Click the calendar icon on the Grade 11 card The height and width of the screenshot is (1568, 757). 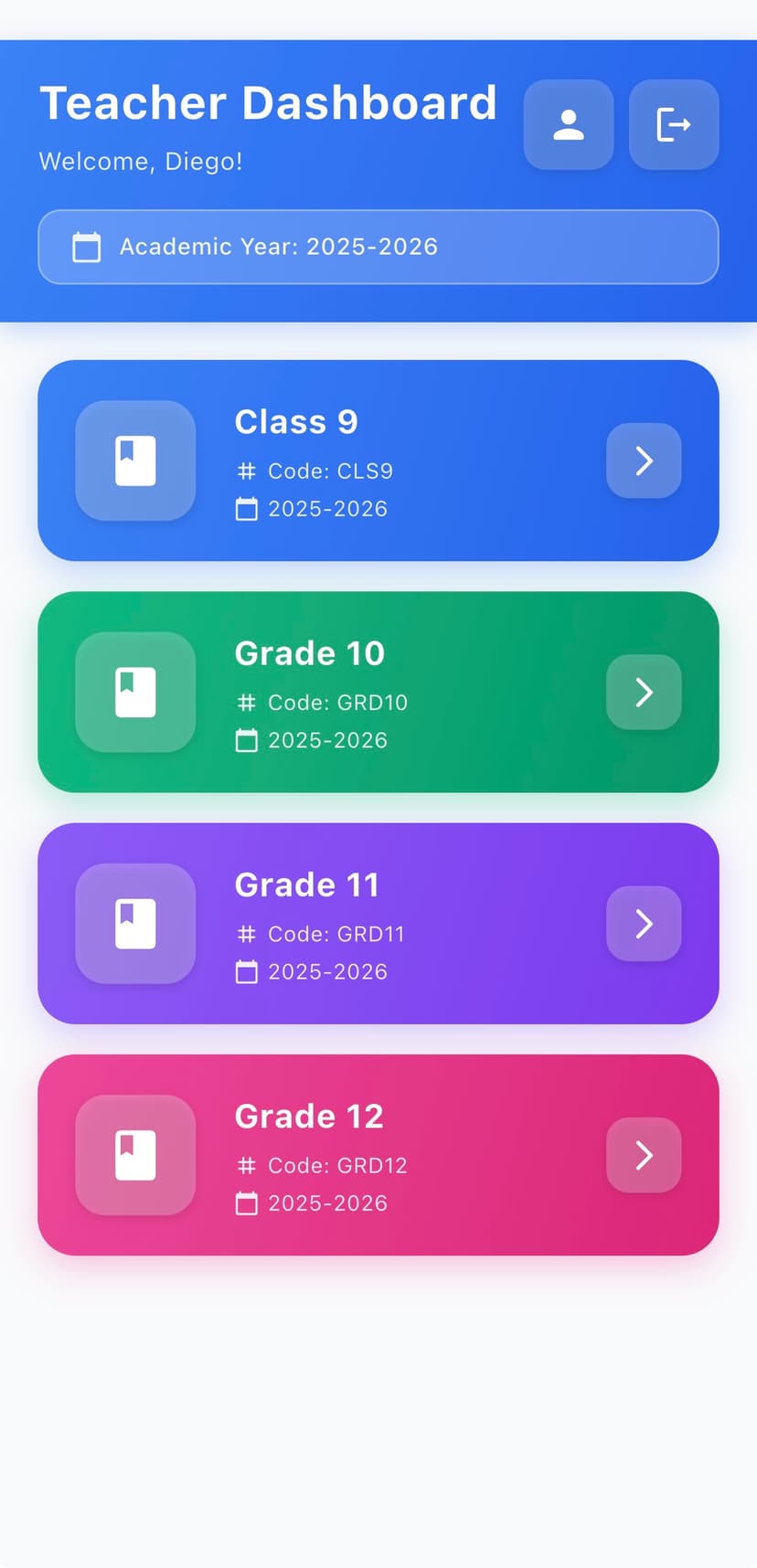(245, 971)
